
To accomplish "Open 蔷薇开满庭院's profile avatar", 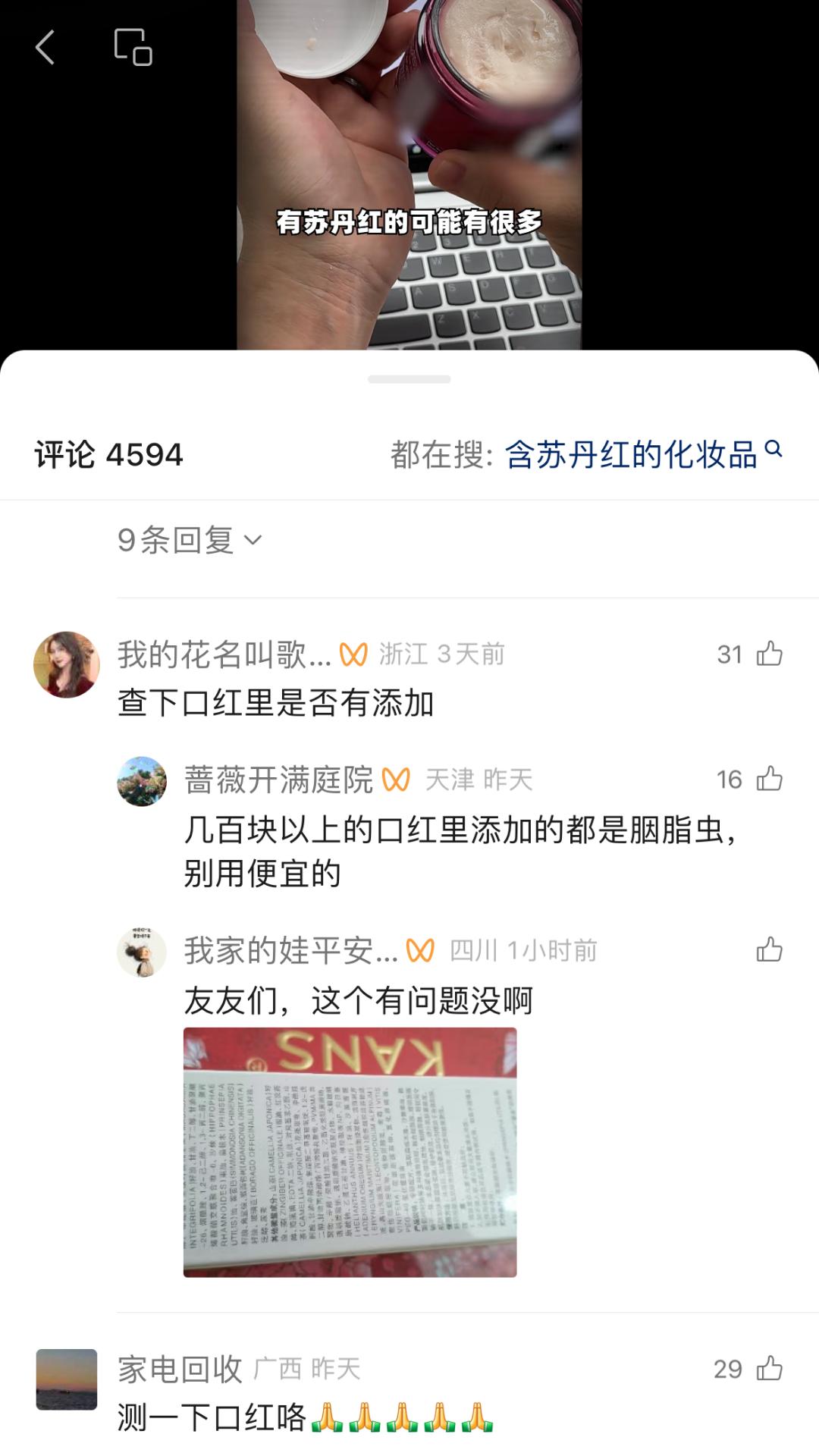I will tap(142, 781).
